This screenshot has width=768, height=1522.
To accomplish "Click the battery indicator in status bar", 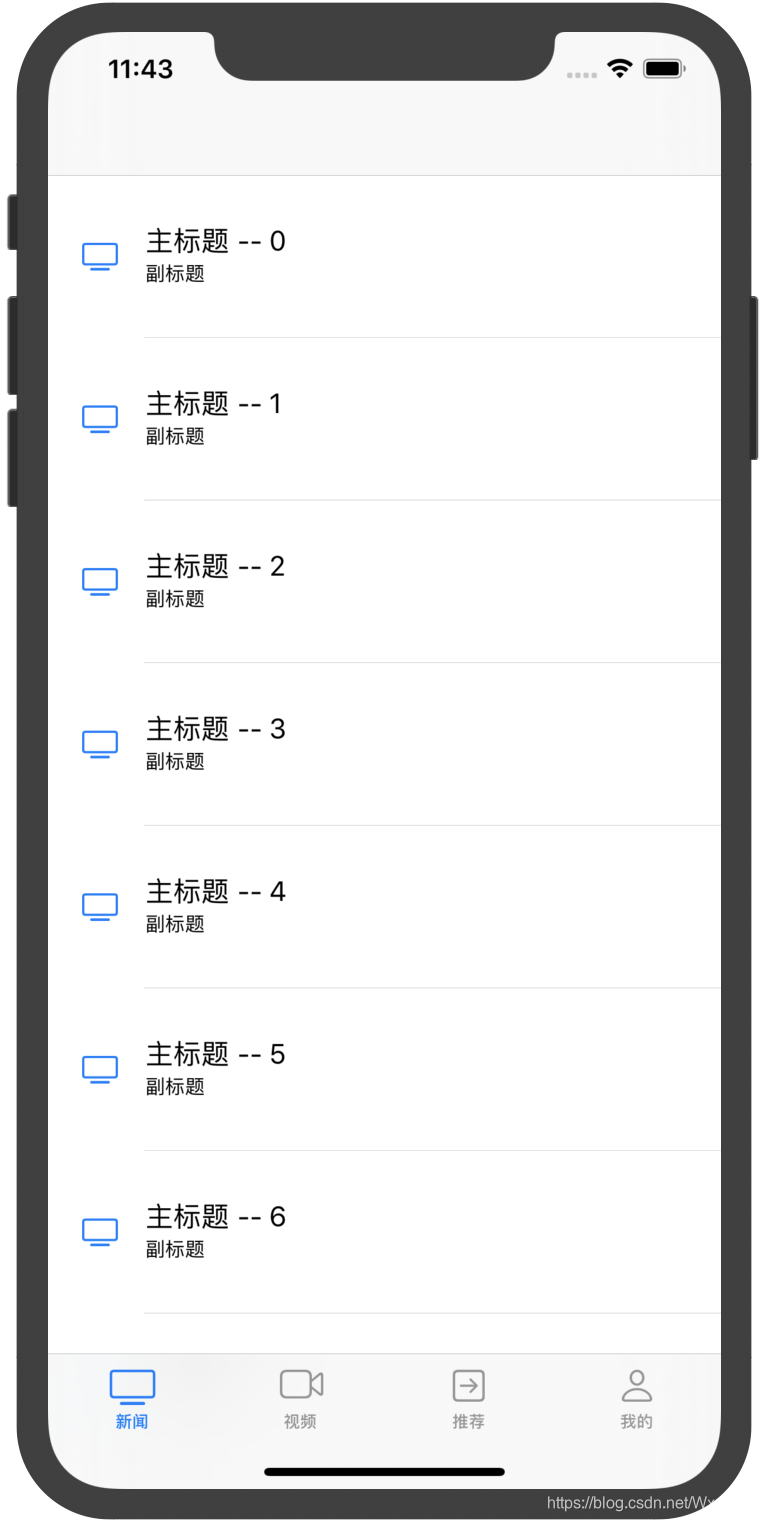I will click(664, 69).
